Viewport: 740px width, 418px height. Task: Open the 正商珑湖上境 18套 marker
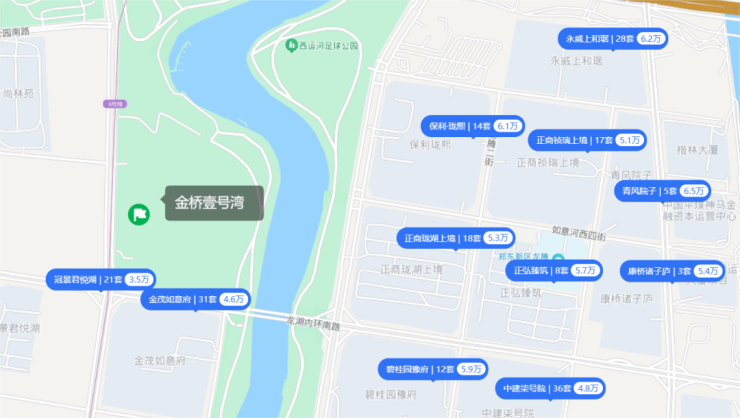tap(456, 239)
